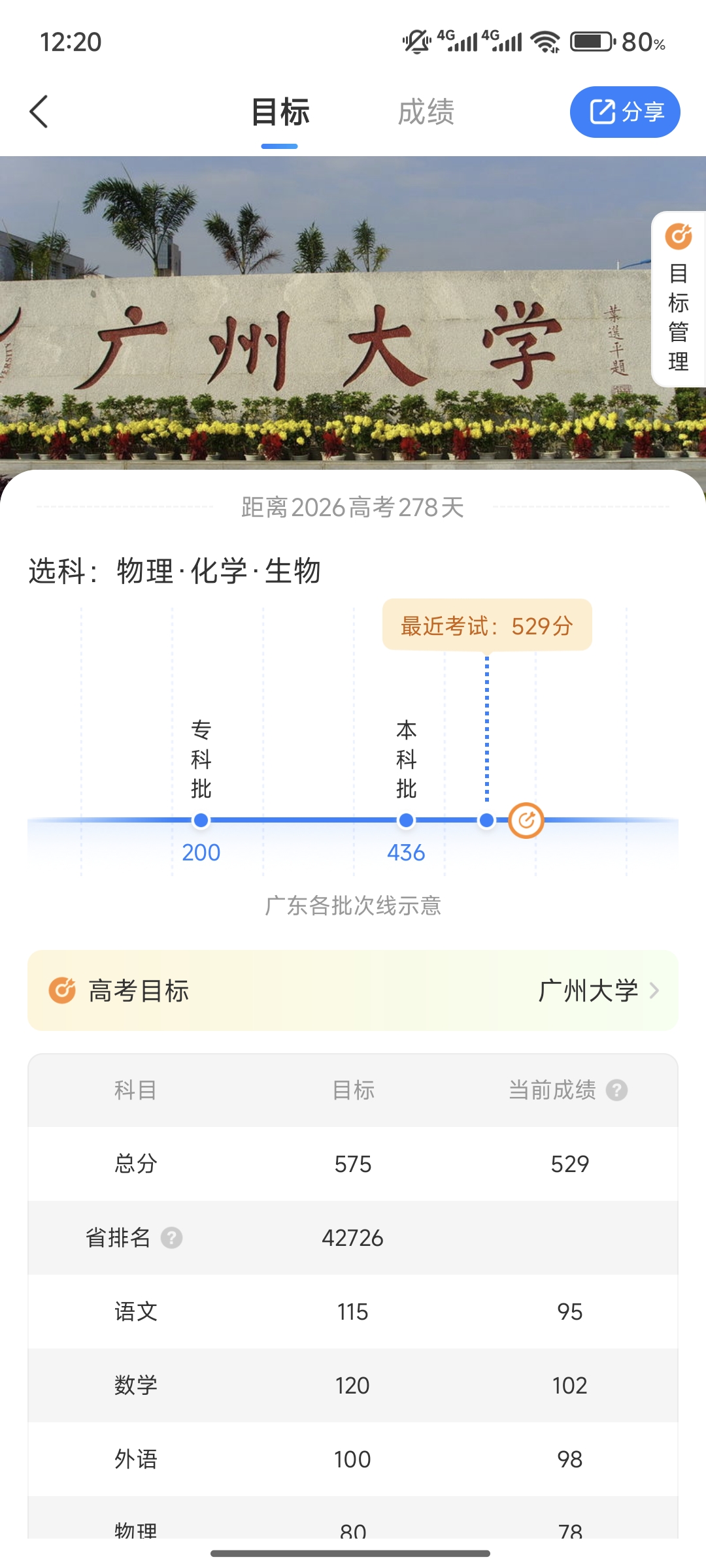The width and height of the screenshot is (706, 1568).
Task: Open 高考目标 广州大学 row
Action: (x=353, y=990)
